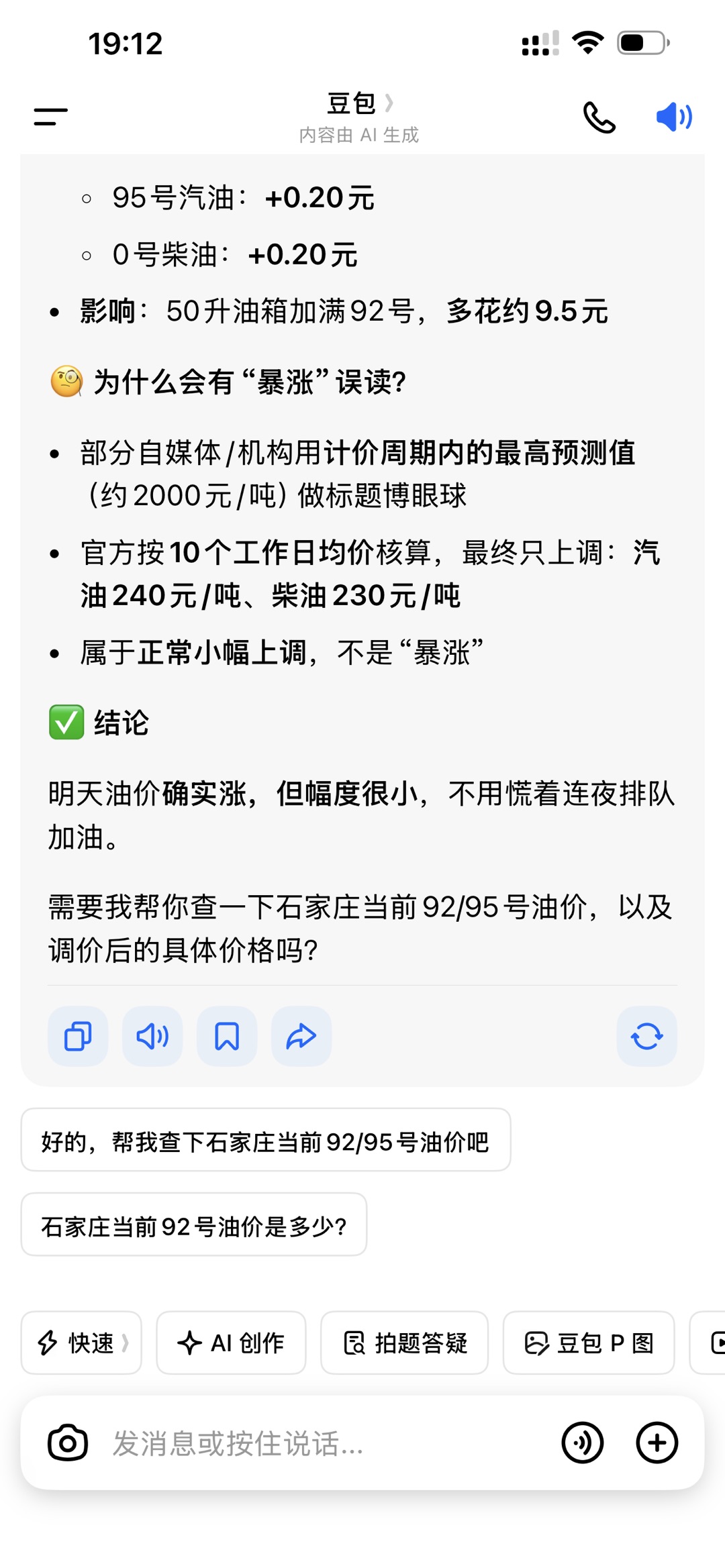Toggle the speaker auto-read icon

[x=673, y=117]
